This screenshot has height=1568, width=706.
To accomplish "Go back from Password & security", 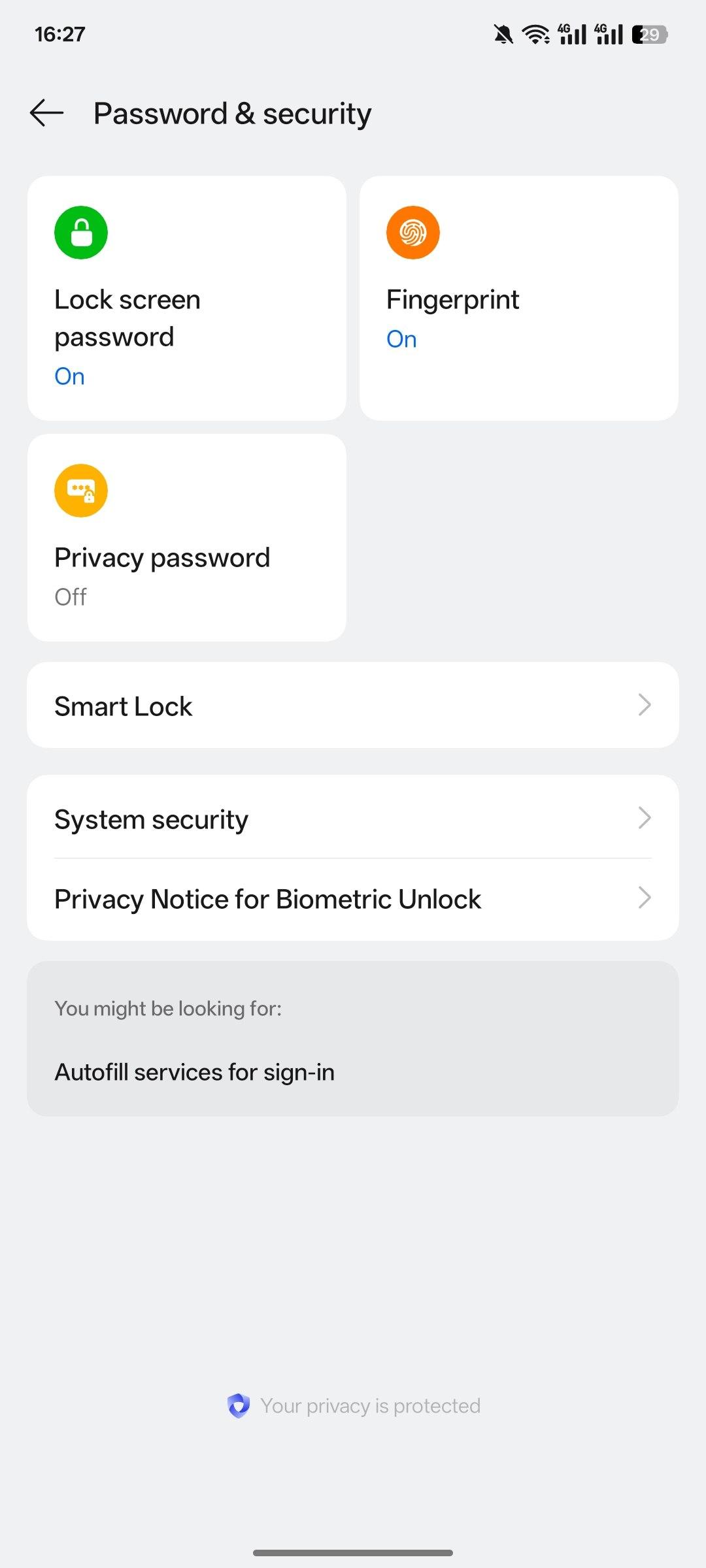I will point(46,113).
